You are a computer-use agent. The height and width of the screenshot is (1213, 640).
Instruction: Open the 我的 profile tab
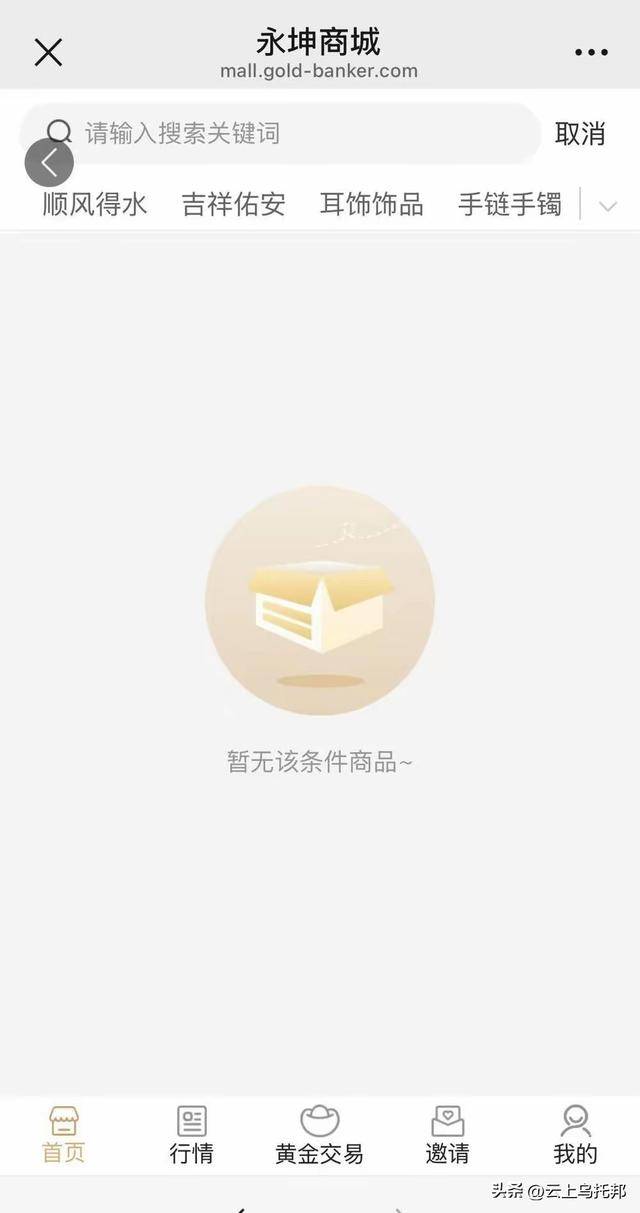(575, 1136)
